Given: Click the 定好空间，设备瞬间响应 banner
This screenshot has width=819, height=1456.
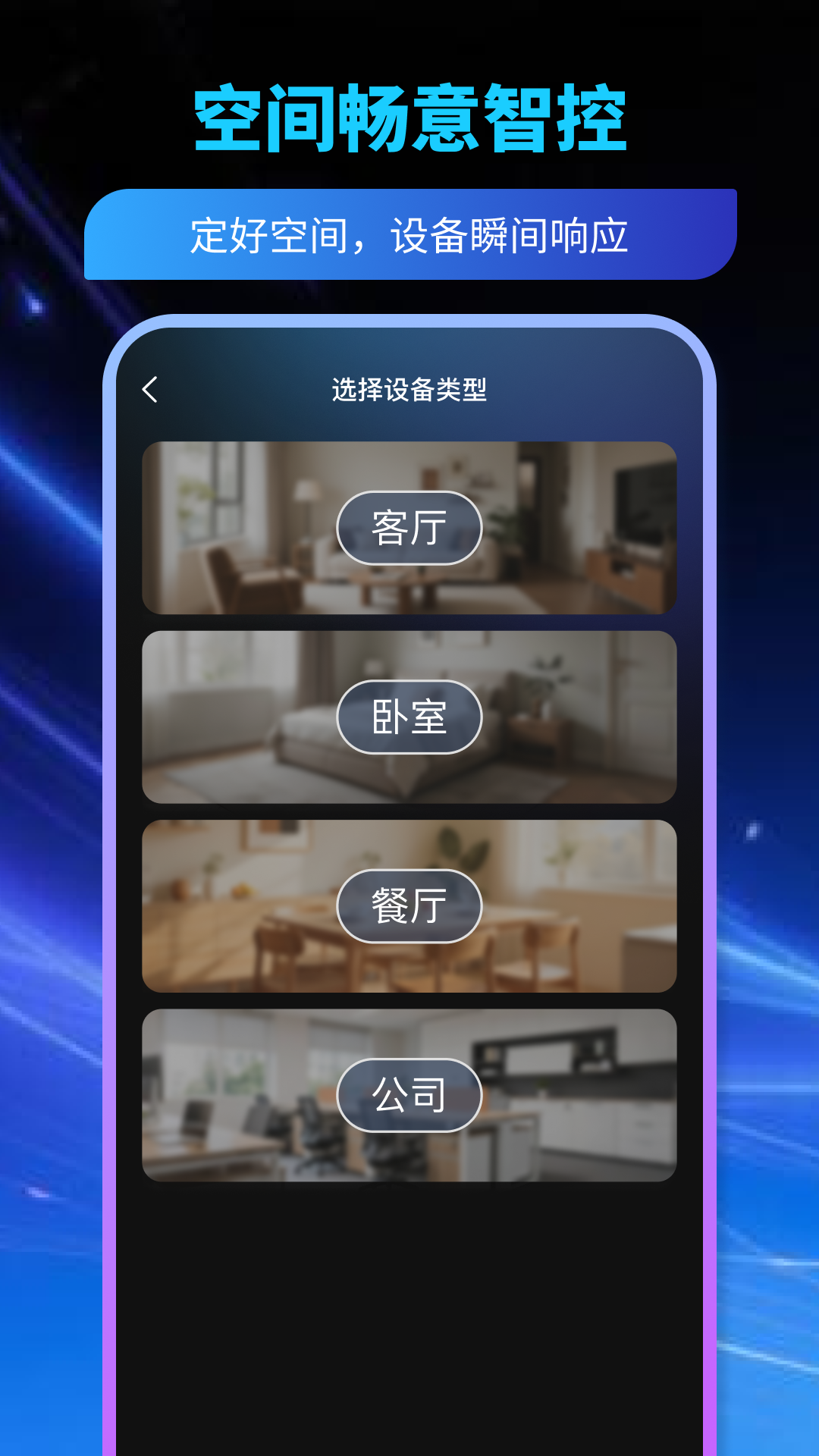Looking at the screenshot, I should 409,235.
